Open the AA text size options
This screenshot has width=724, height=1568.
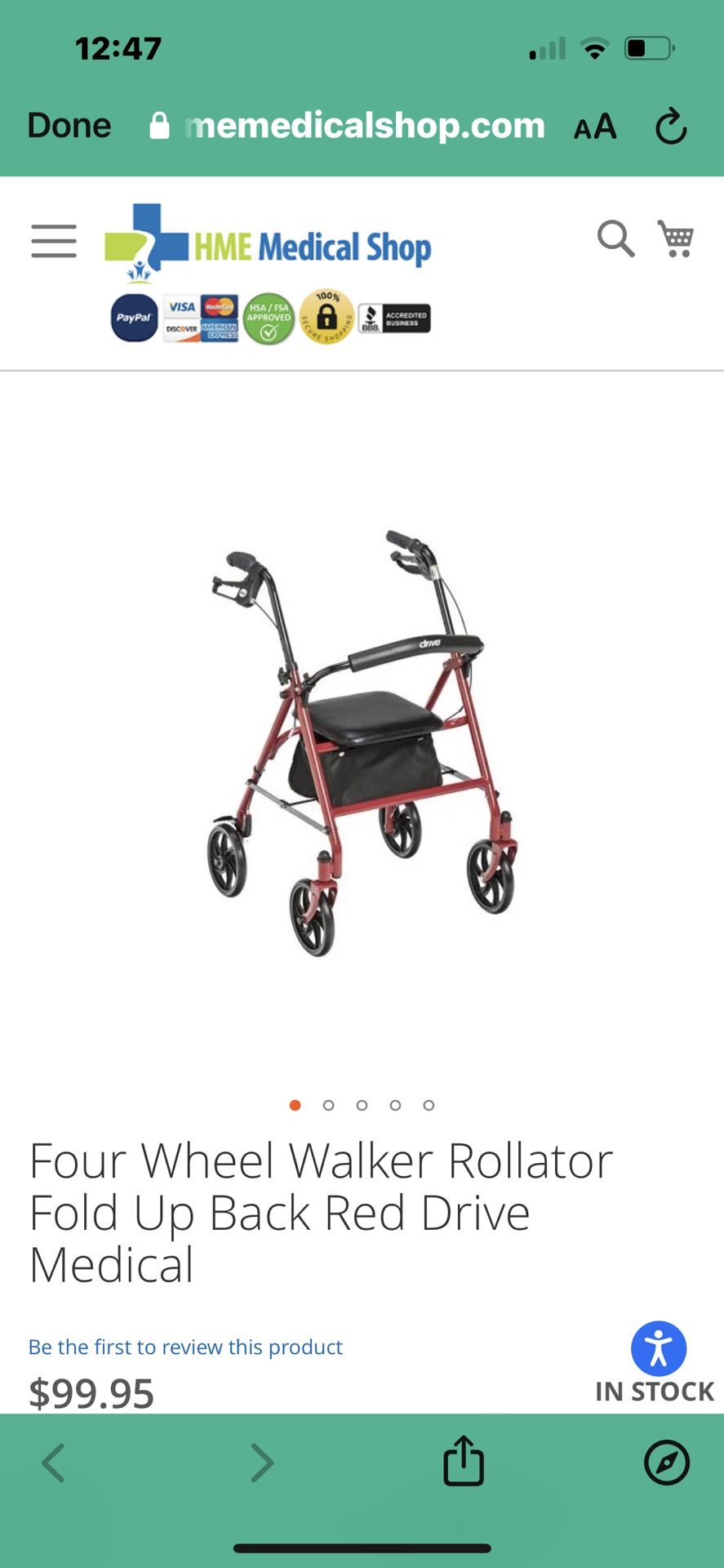pos(595,127)
